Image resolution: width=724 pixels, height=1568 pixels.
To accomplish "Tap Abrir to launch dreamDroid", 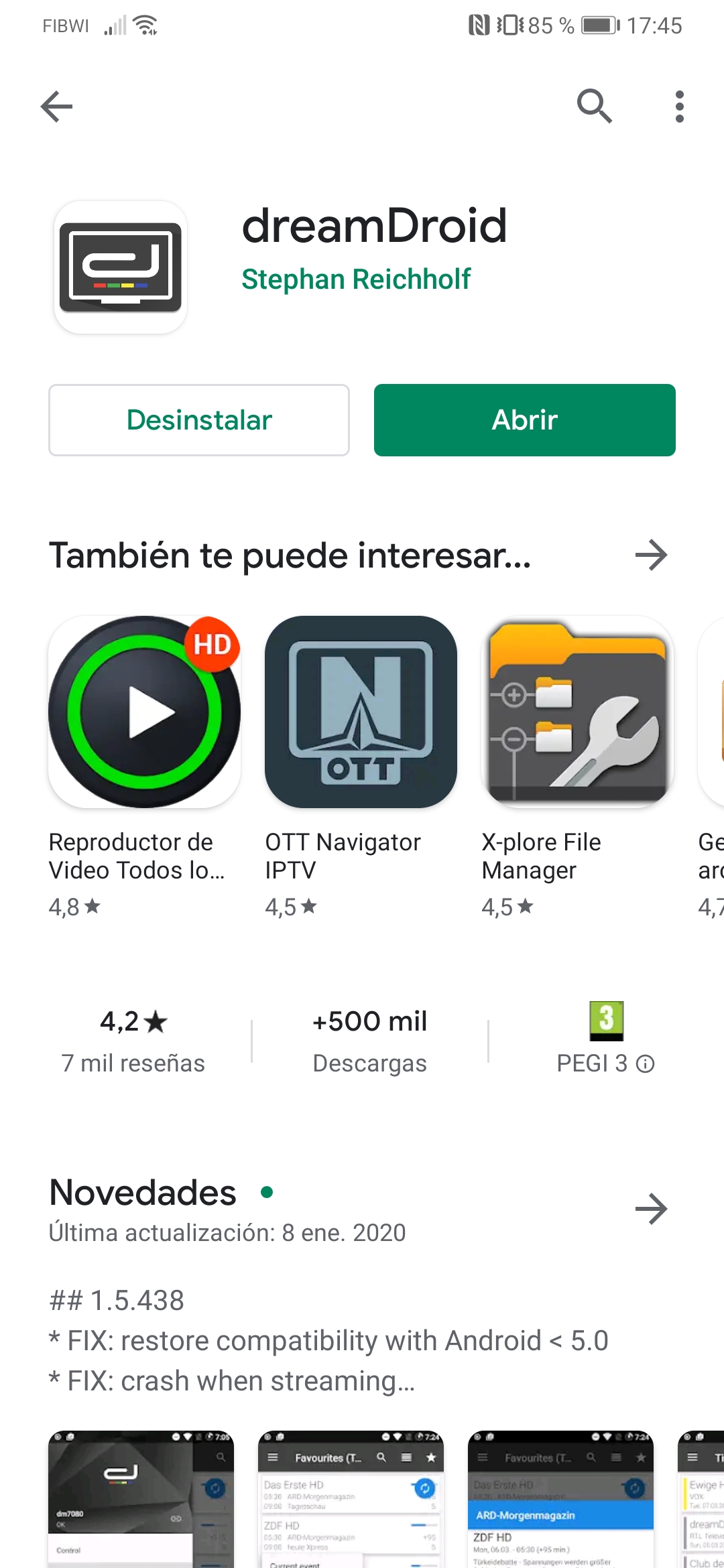I will click(524, 420).
